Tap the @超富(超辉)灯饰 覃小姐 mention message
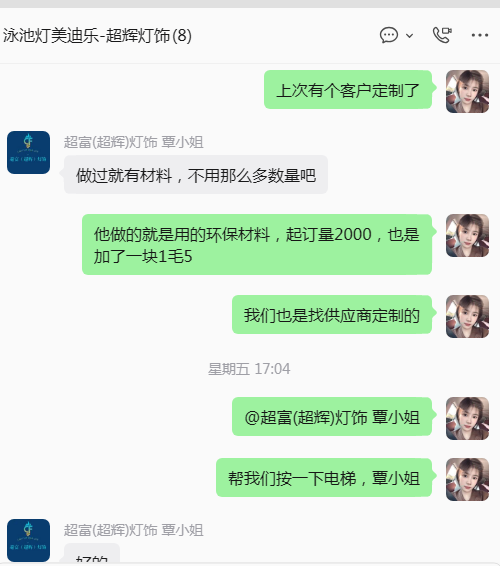 (x=332, y=417)
